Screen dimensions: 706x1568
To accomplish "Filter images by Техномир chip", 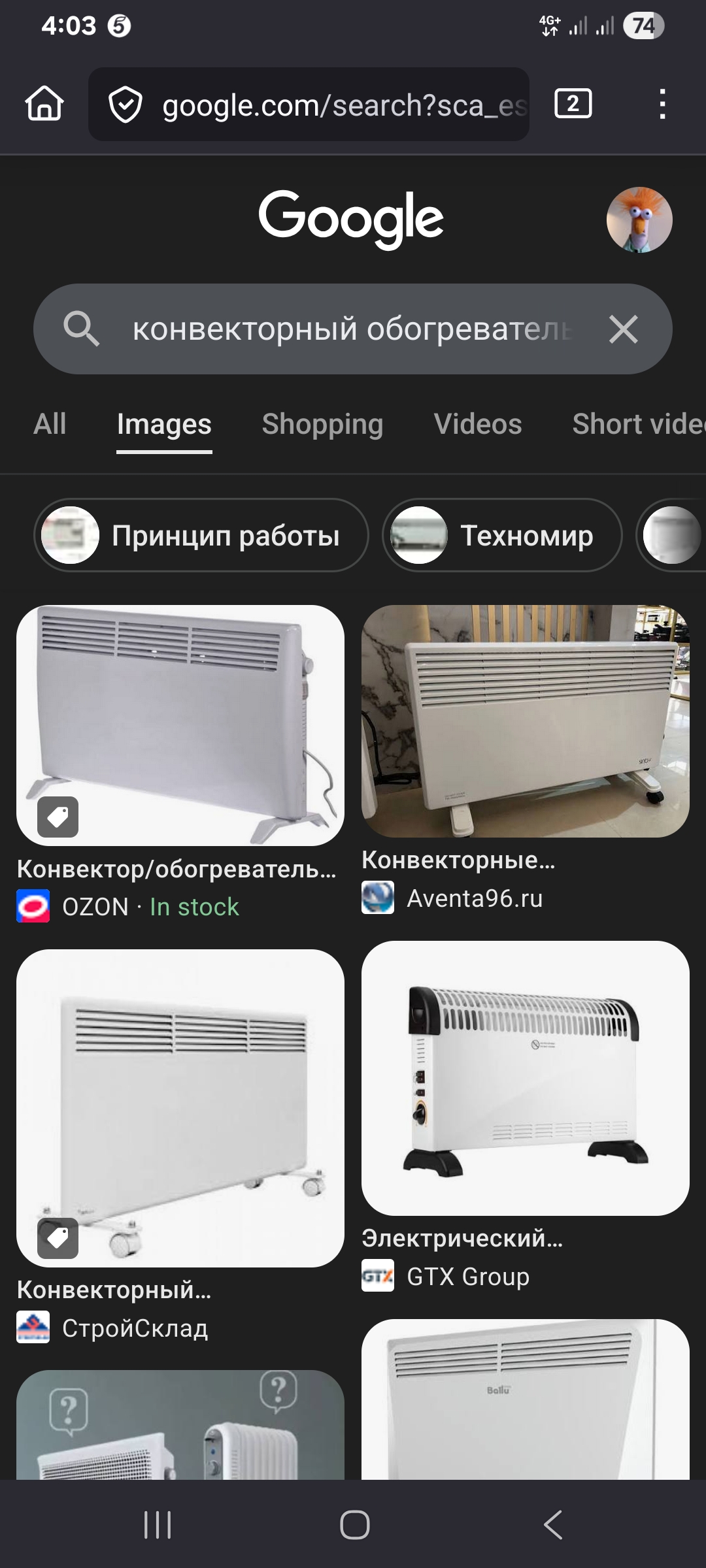I will 502,535.
